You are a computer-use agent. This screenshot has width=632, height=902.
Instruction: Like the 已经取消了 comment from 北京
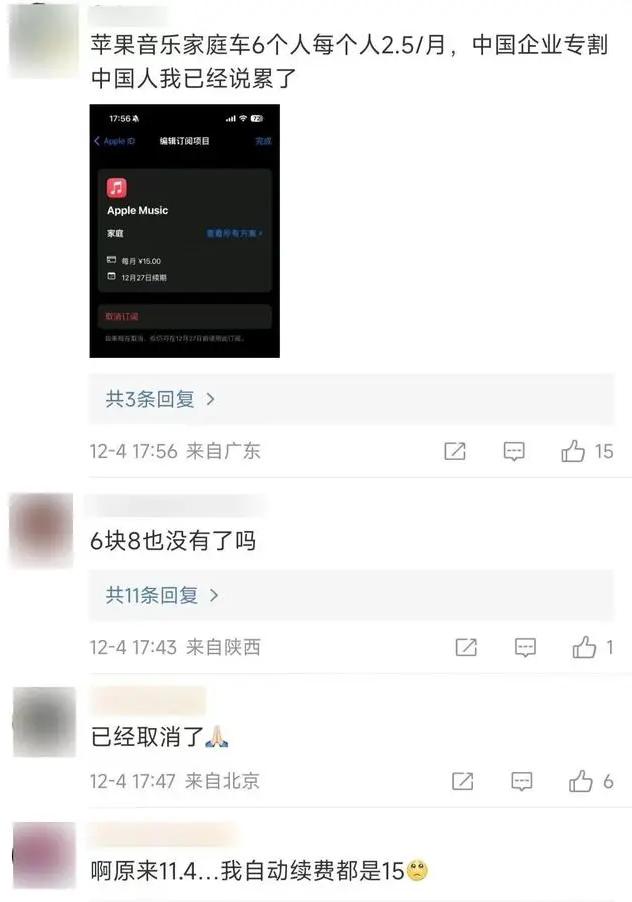click(x=581, y=781)
